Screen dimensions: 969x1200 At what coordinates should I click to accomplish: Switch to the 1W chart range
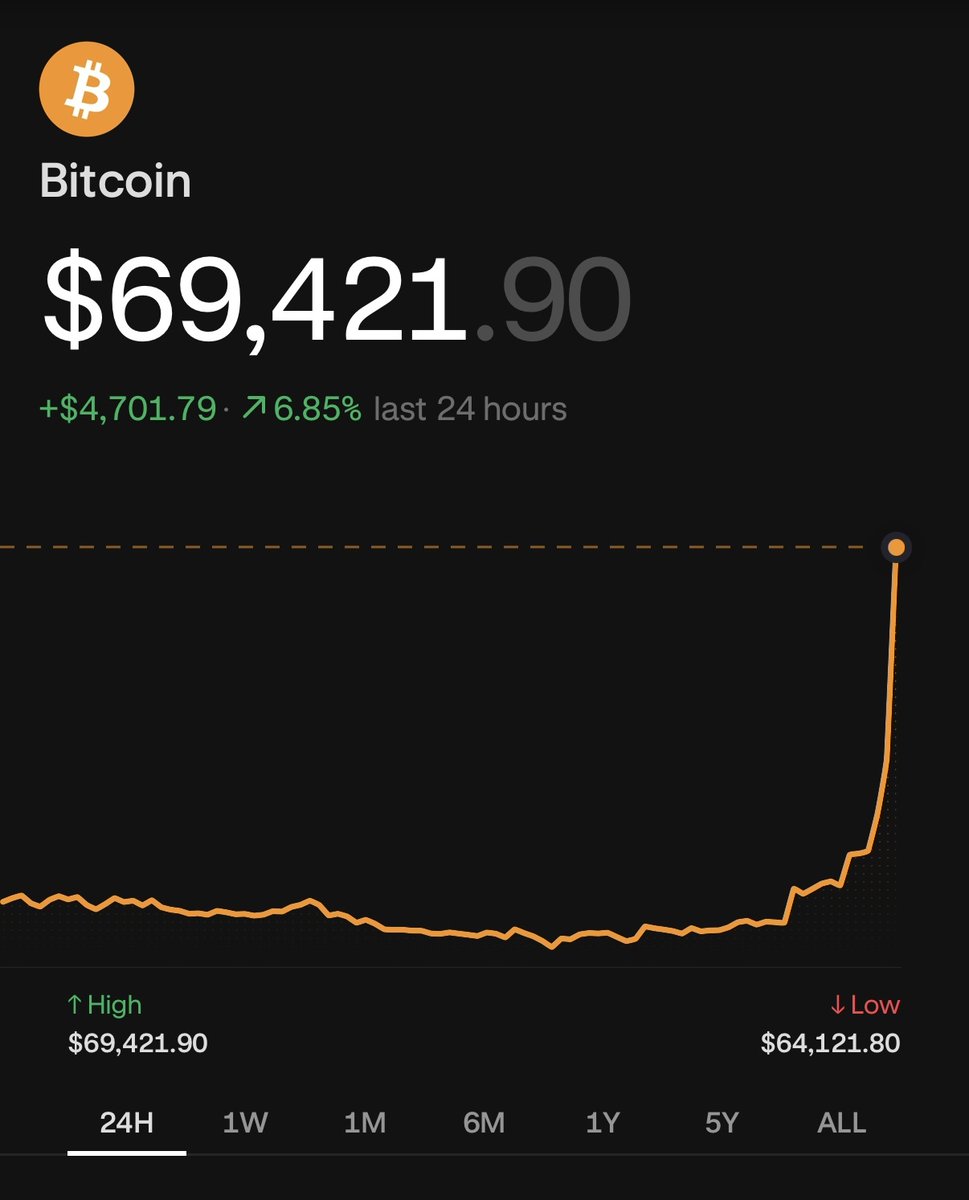point(245,1123)
